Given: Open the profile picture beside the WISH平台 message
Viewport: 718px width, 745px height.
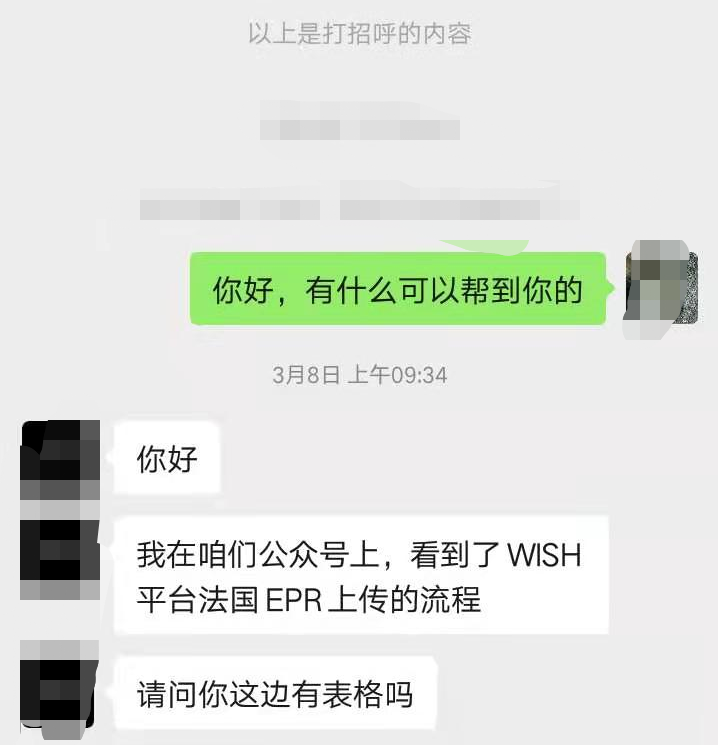Looking at the screenshot, I should point(61,560).
